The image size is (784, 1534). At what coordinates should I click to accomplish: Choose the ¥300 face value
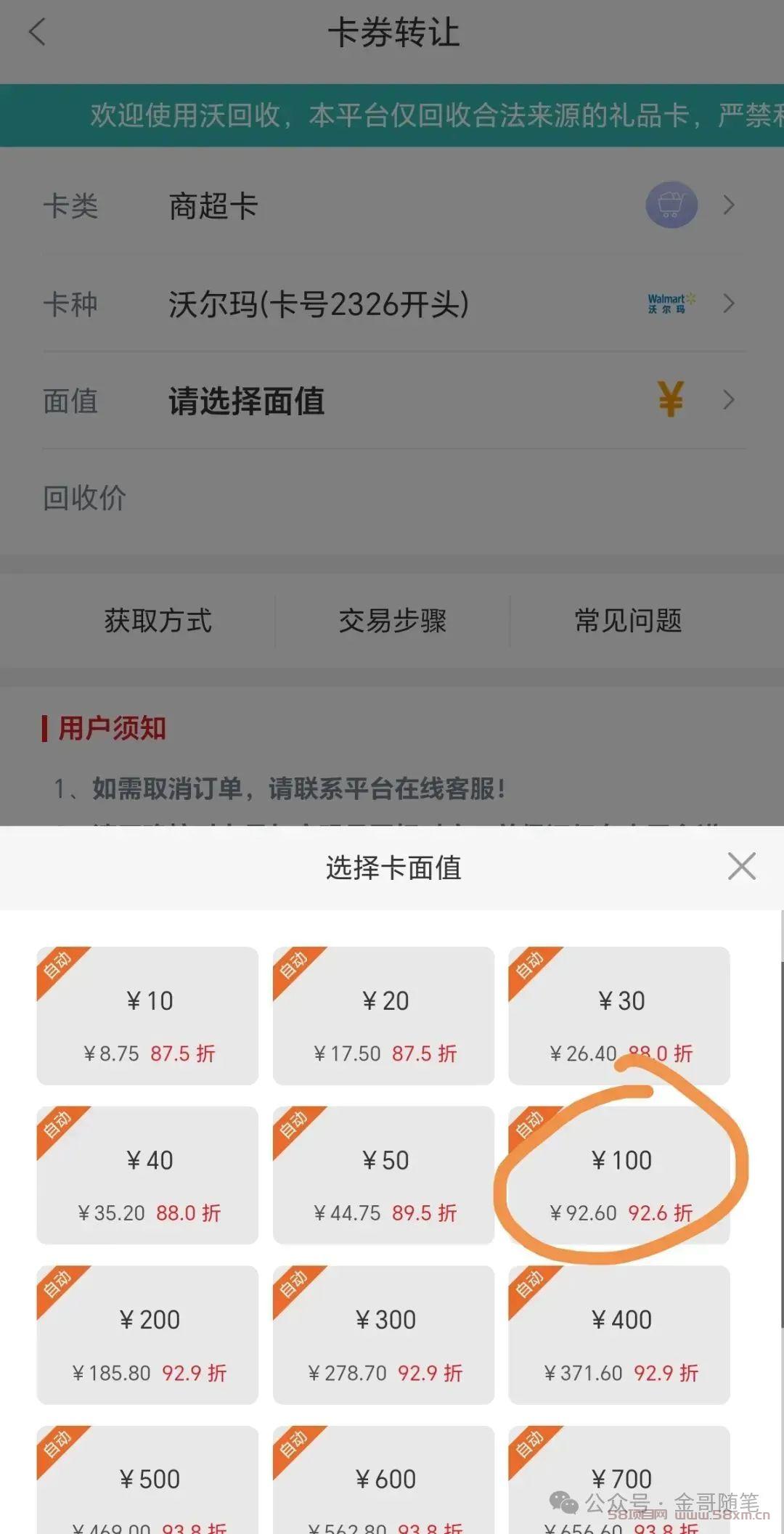click(x=383, y=1335)
